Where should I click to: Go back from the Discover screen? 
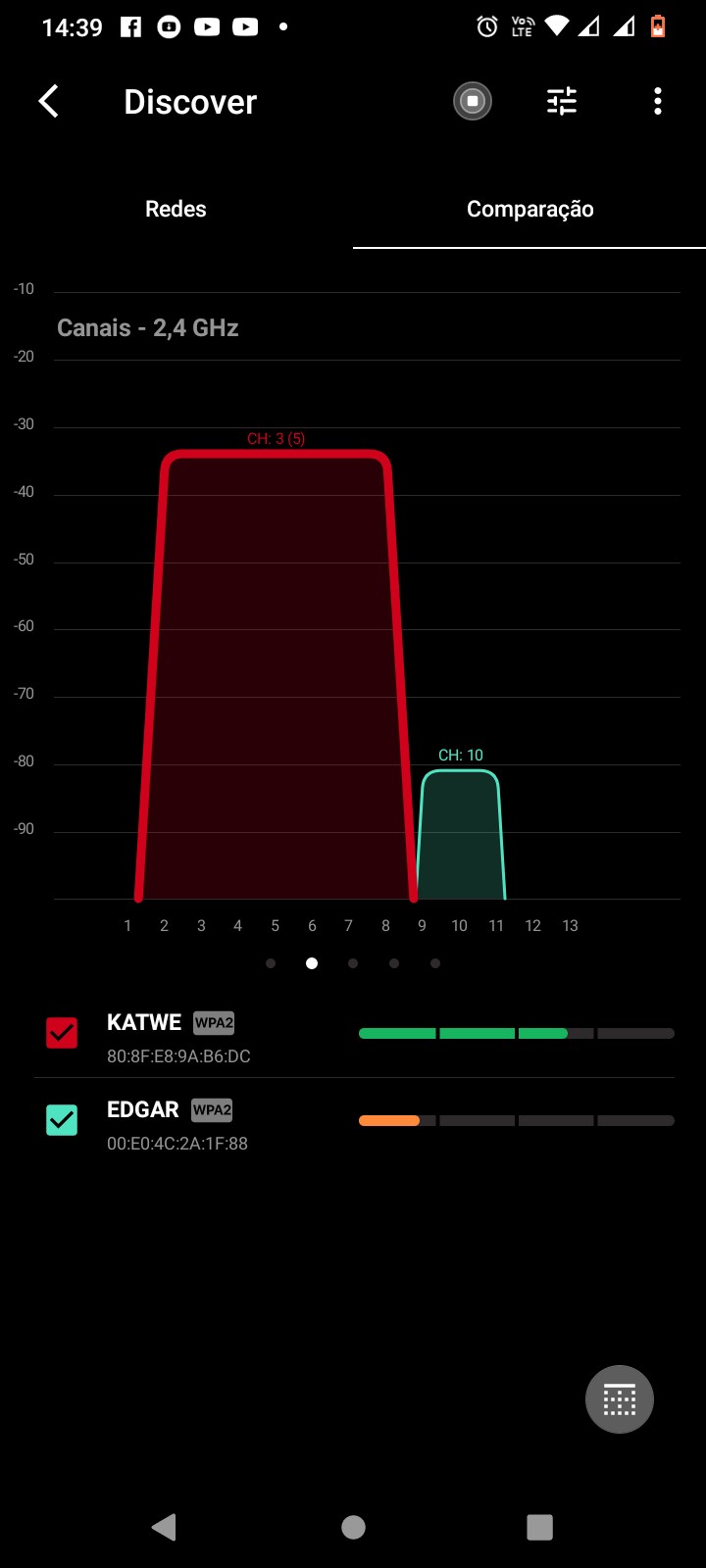pyautogui.click(x=48, y=101)
